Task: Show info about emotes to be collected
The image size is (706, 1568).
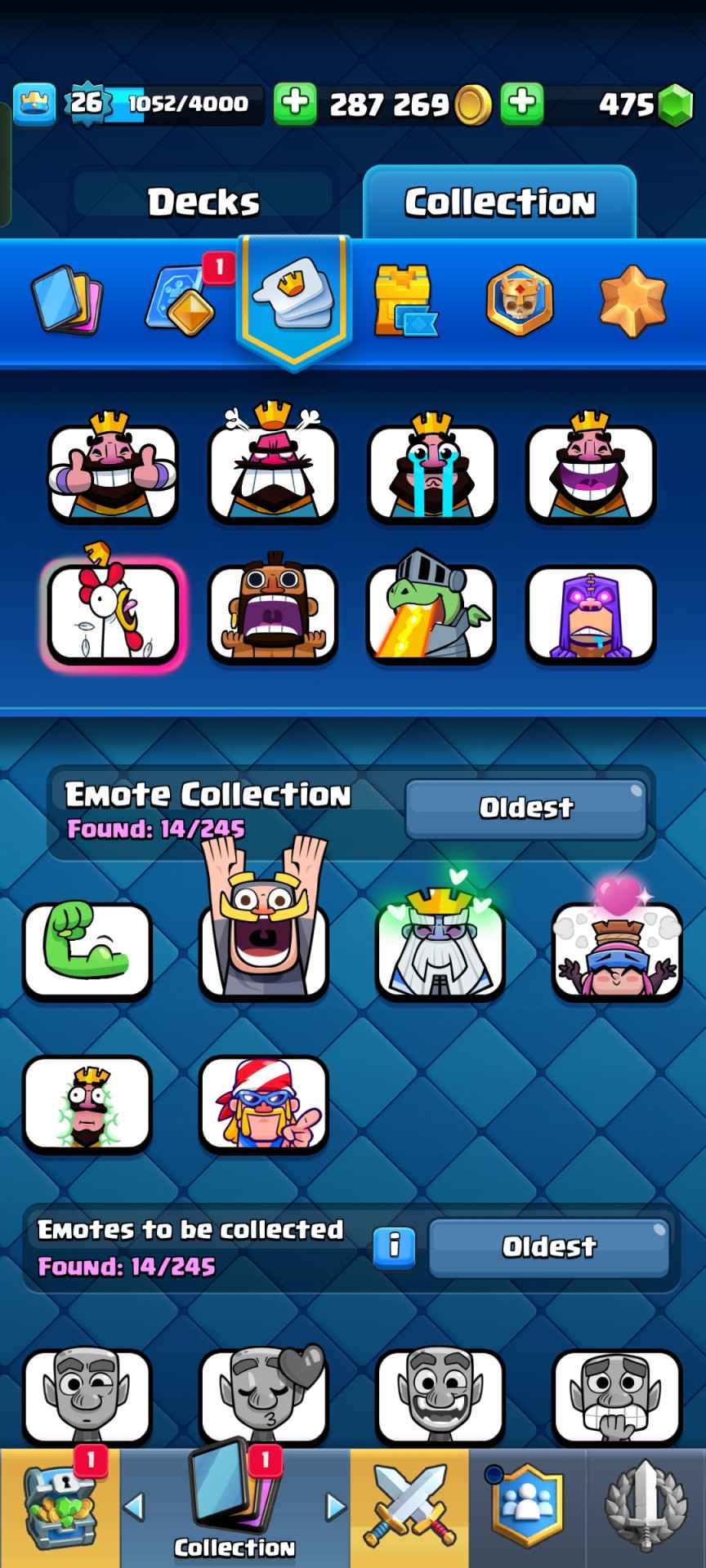Action: (x=394, y=1246)
